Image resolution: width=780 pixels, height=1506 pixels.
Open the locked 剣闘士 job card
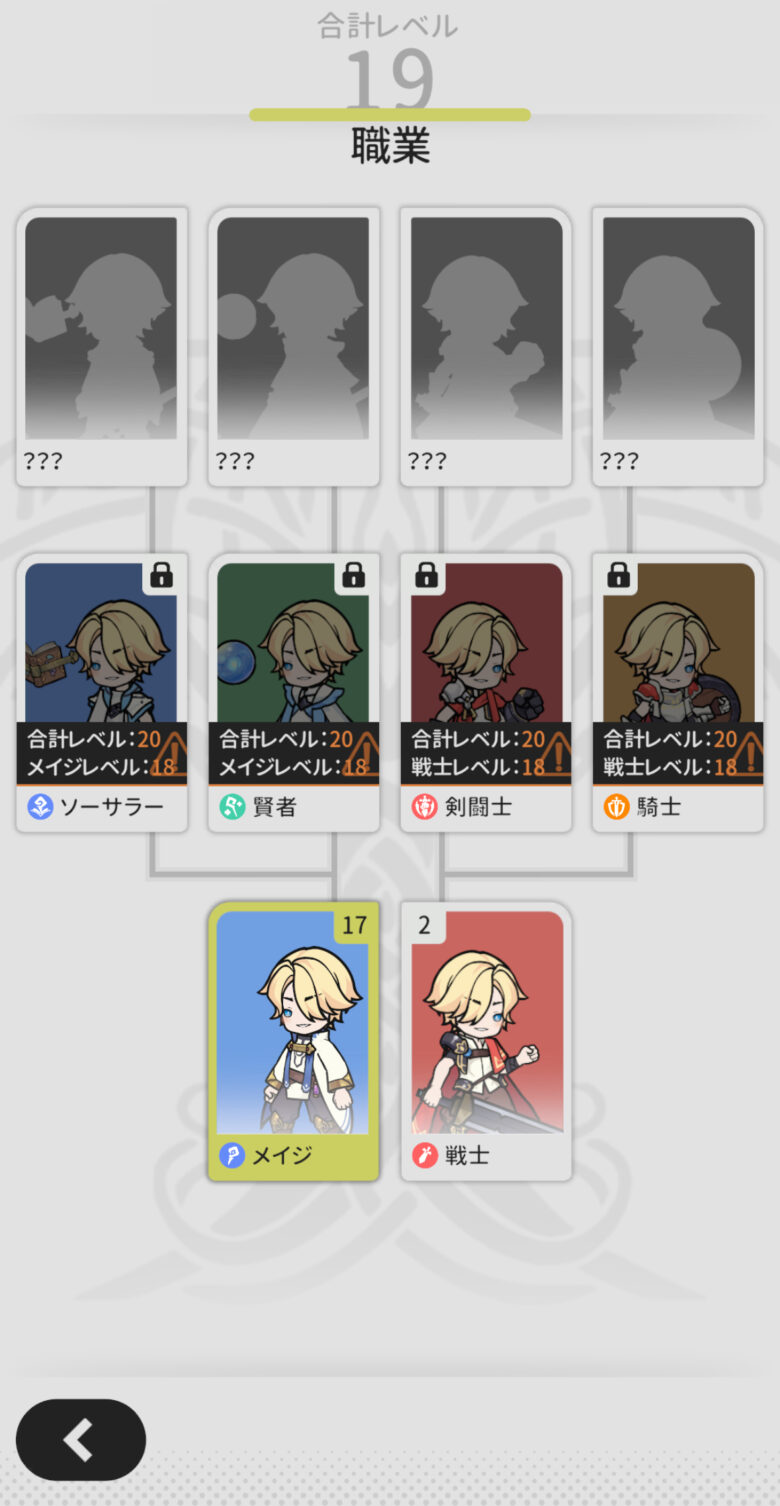(x=486, y=690)
